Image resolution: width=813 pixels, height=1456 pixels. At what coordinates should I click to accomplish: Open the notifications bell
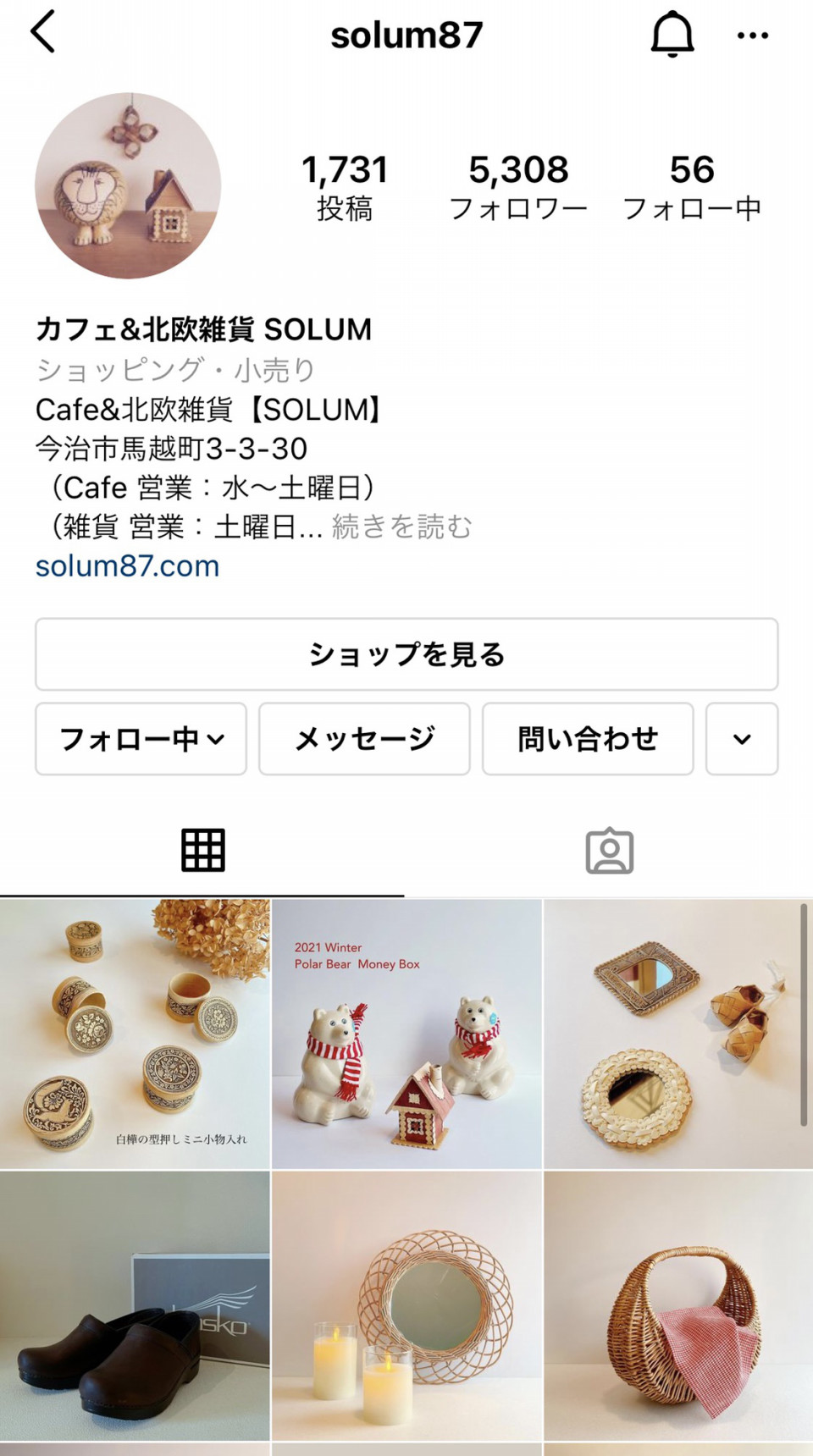tap(672, 34)
